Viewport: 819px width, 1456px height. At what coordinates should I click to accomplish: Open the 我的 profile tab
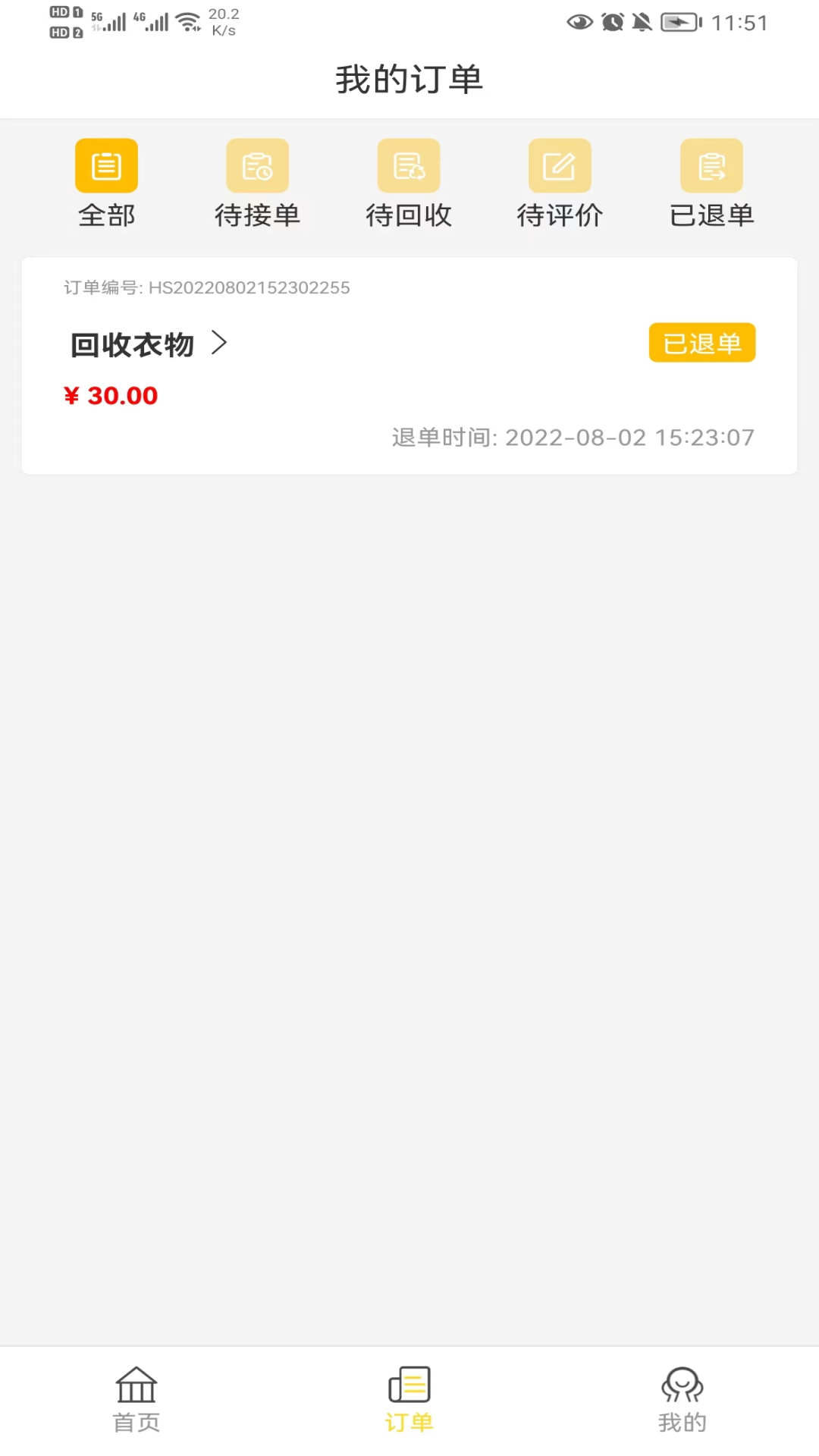point(682,1400)
